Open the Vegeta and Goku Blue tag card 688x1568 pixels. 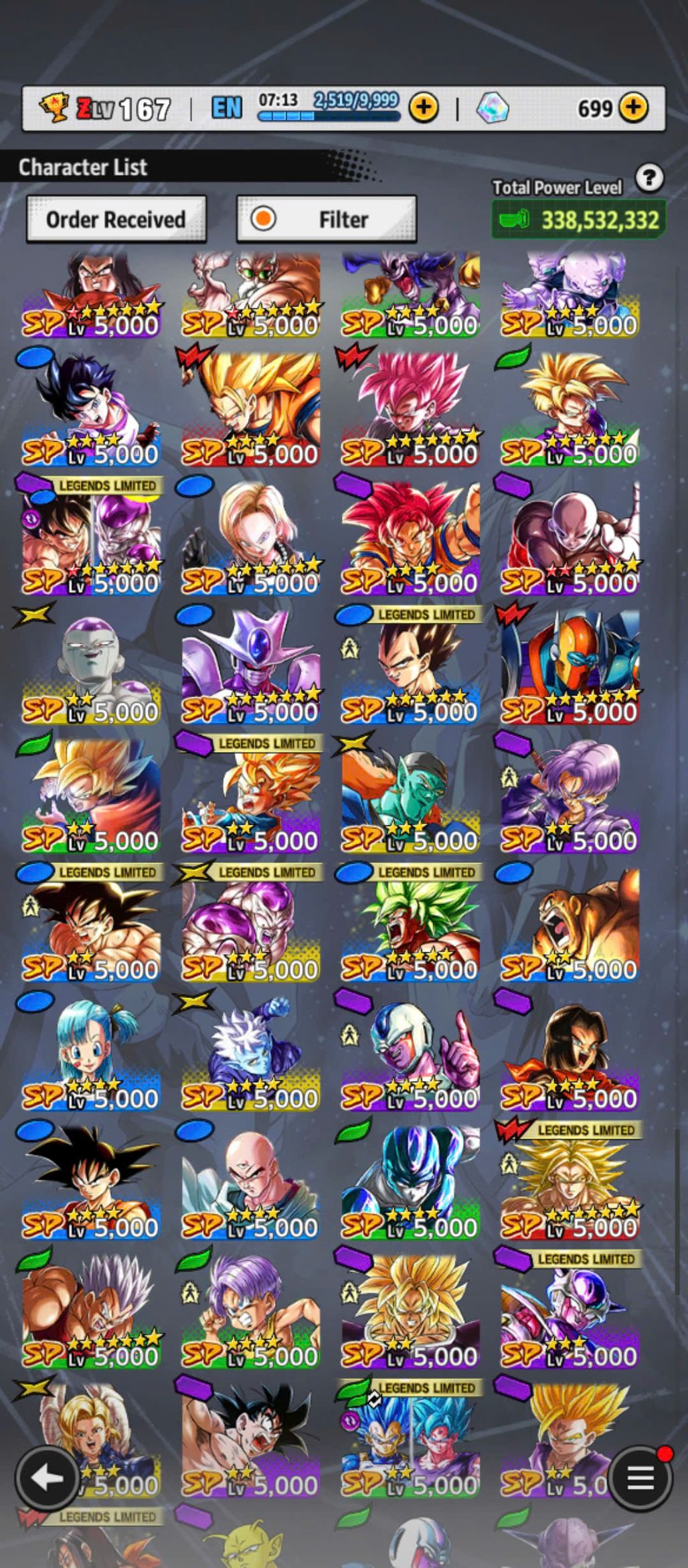[x=410, y=1439]
